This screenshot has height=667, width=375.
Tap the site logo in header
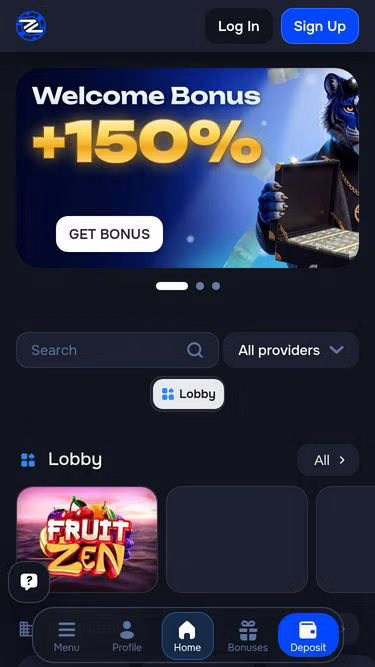tap(31, 26)
